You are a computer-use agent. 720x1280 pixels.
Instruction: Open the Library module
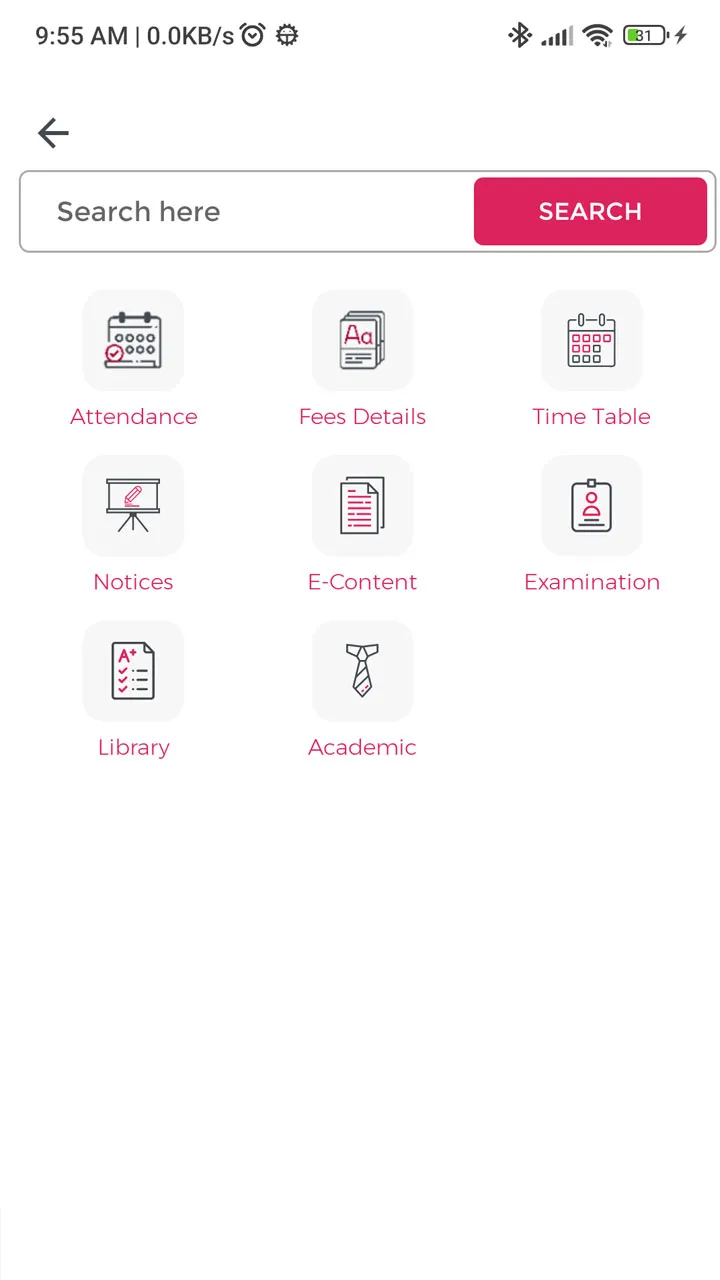tap(133, 671)
